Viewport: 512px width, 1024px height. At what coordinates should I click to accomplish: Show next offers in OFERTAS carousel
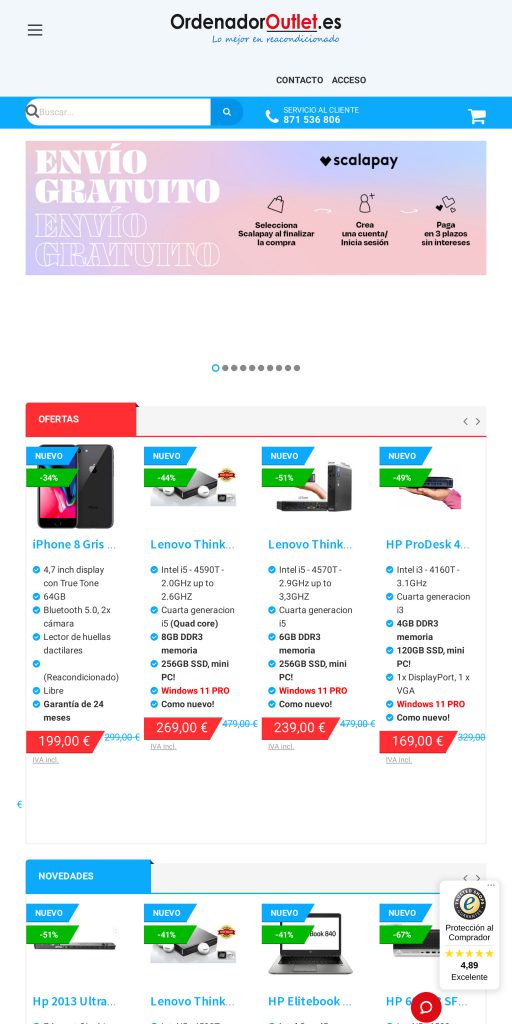pos(478,421)
